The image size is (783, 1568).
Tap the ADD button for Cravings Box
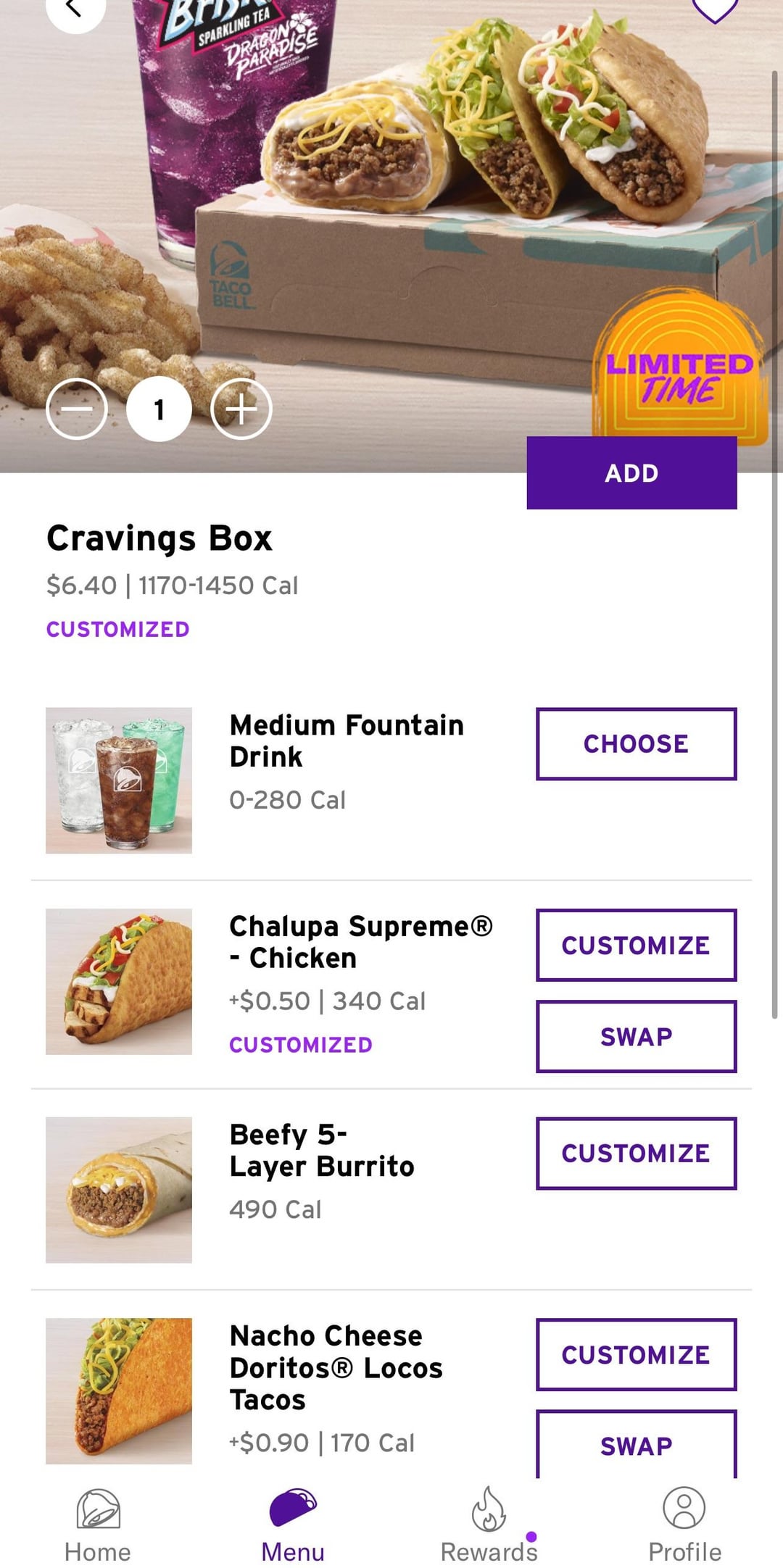(x=631, y=472)
